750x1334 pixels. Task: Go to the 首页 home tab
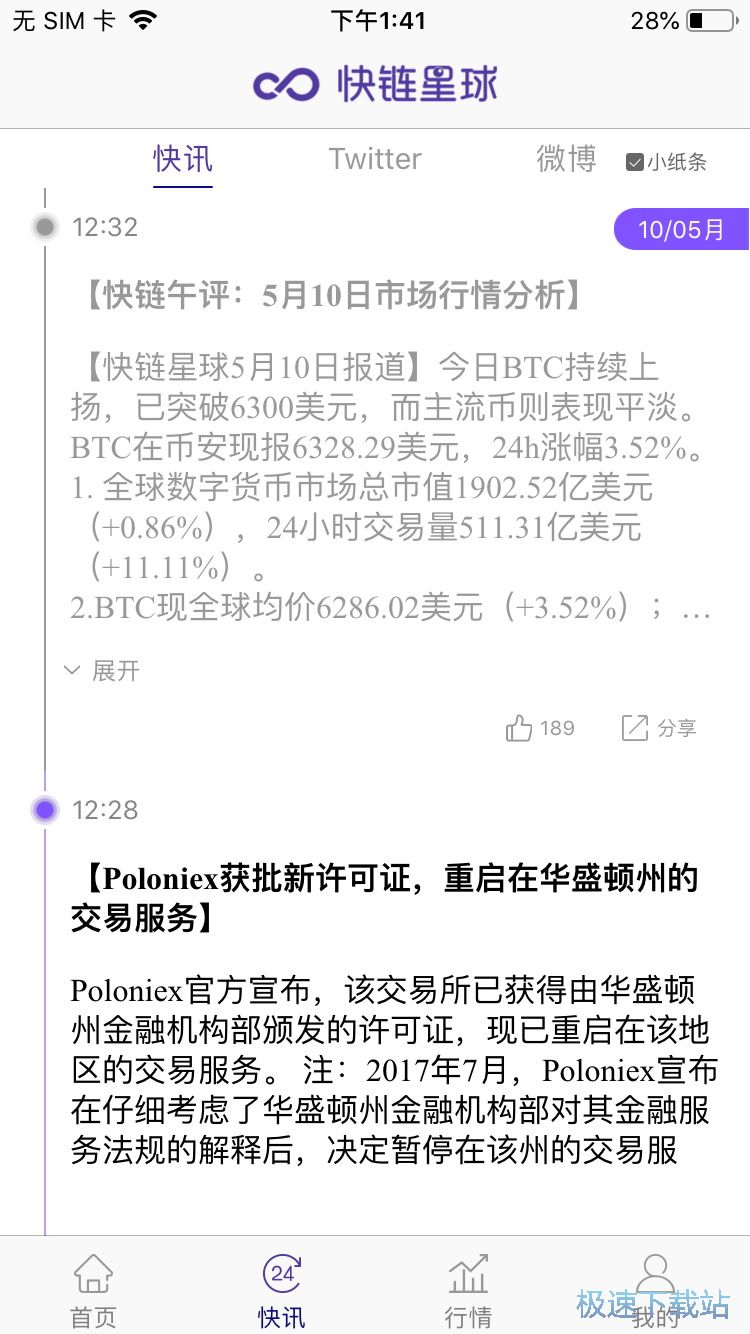[93, 1290]
